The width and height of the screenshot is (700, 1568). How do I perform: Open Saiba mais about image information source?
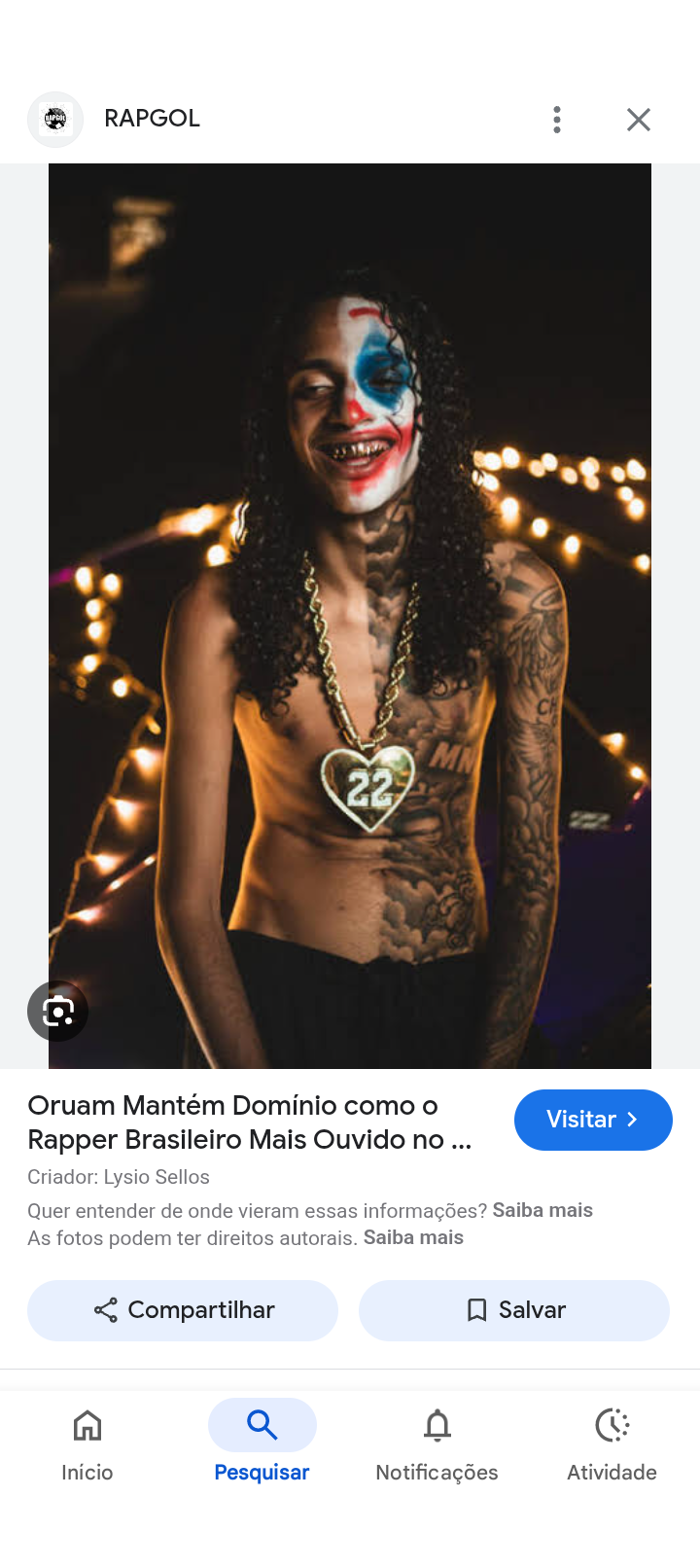pos(542,1210)
